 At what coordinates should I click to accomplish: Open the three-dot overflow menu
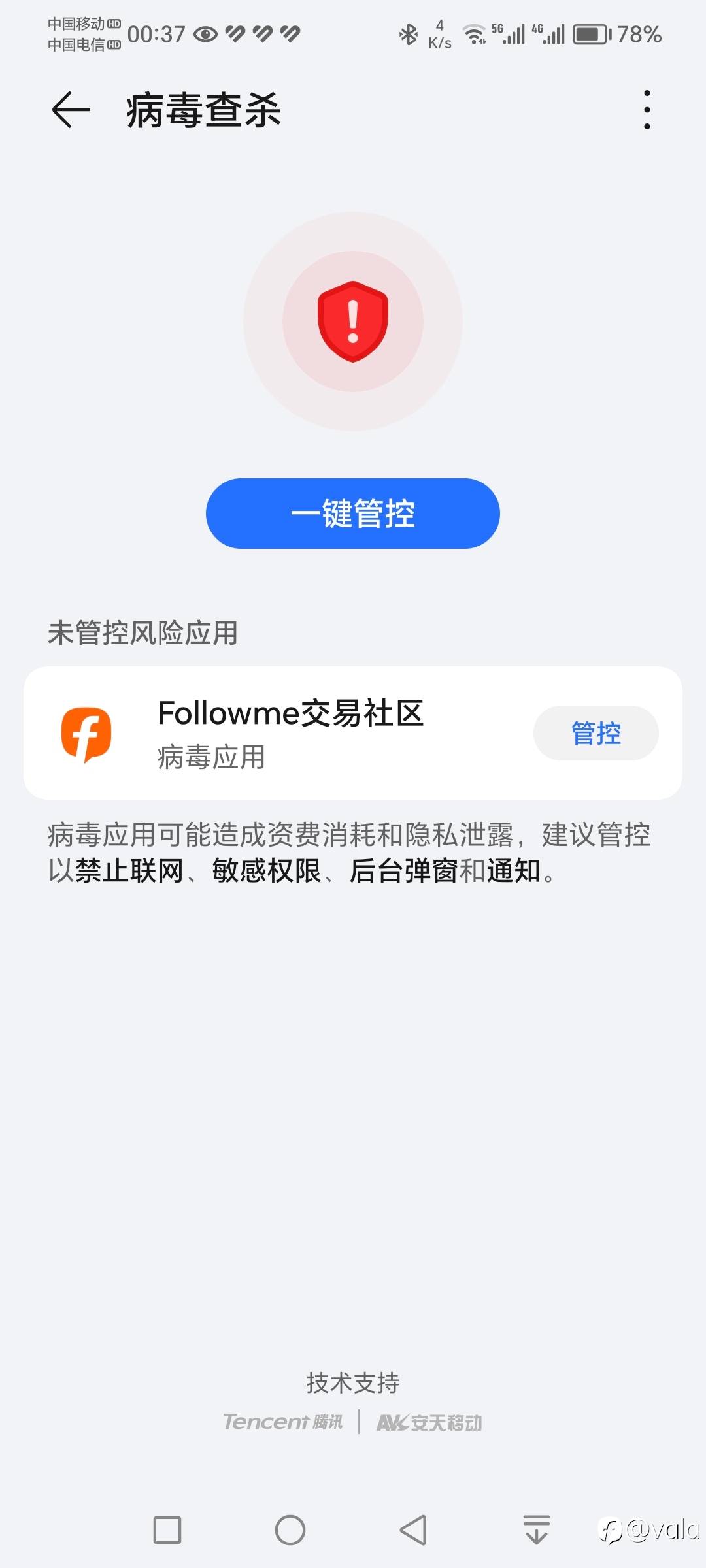[x=646, y=110]
